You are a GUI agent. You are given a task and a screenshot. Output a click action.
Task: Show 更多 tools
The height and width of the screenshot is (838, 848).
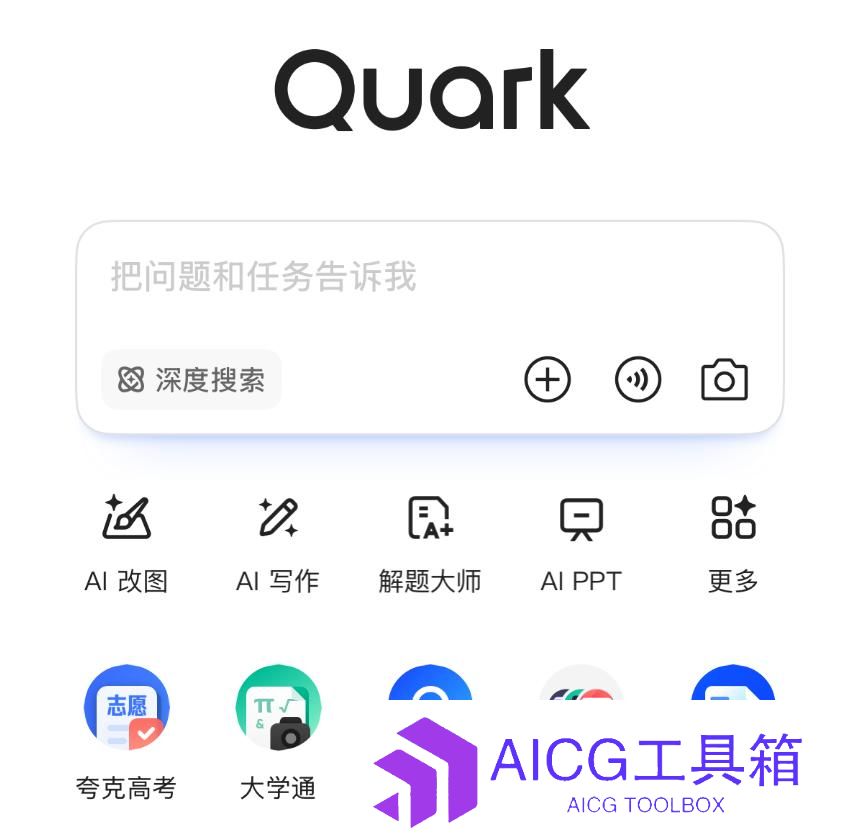click(733, 542)
